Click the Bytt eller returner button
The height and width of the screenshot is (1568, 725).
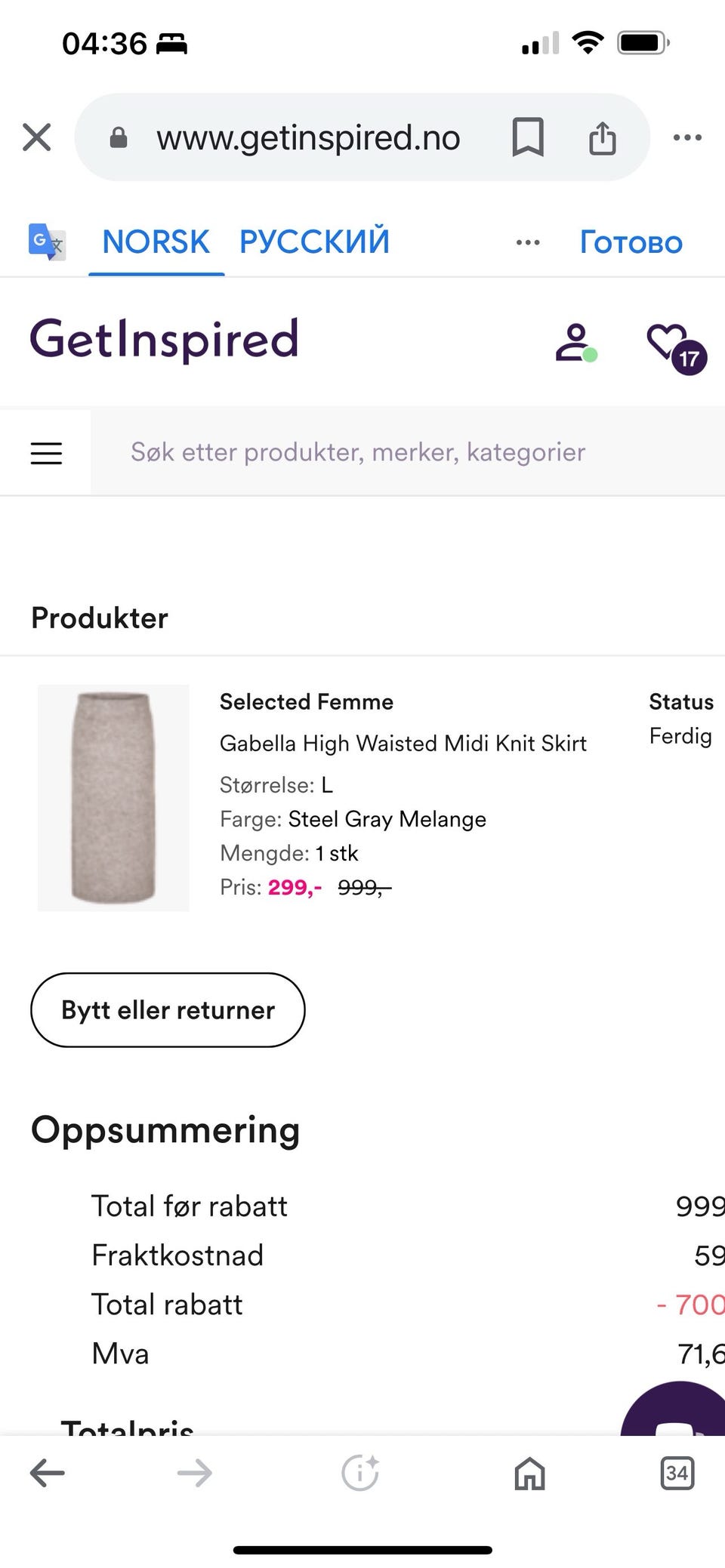pyautogui.click(x=168, y=1010)
